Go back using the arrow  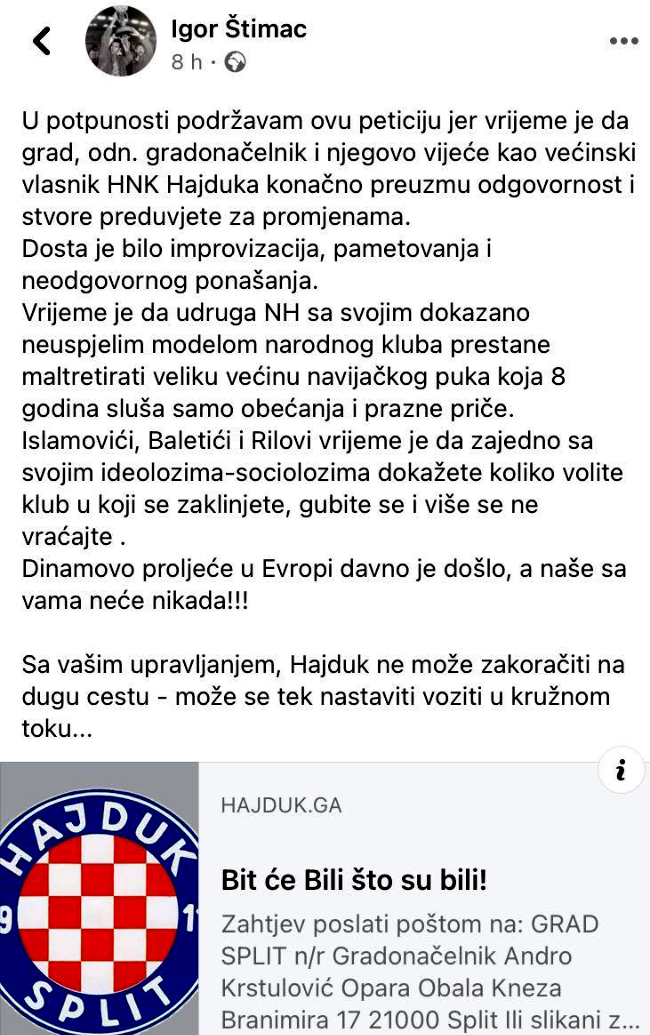tap(42, 41)
